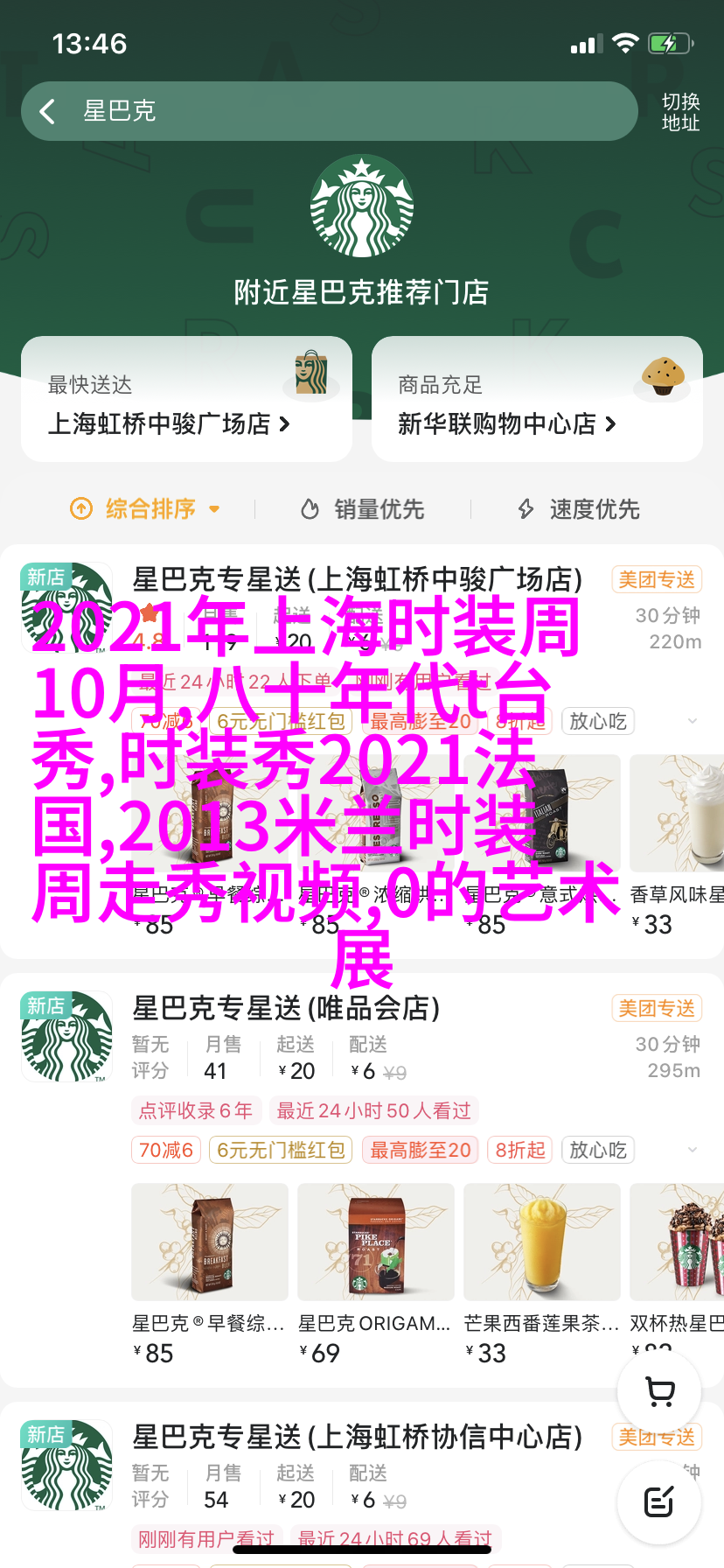Open 星巴克专星送 (上海虹桥中骏广场店)
Image resolution: width=724 pixels, height=1568 pixels.
pos(357,579)
